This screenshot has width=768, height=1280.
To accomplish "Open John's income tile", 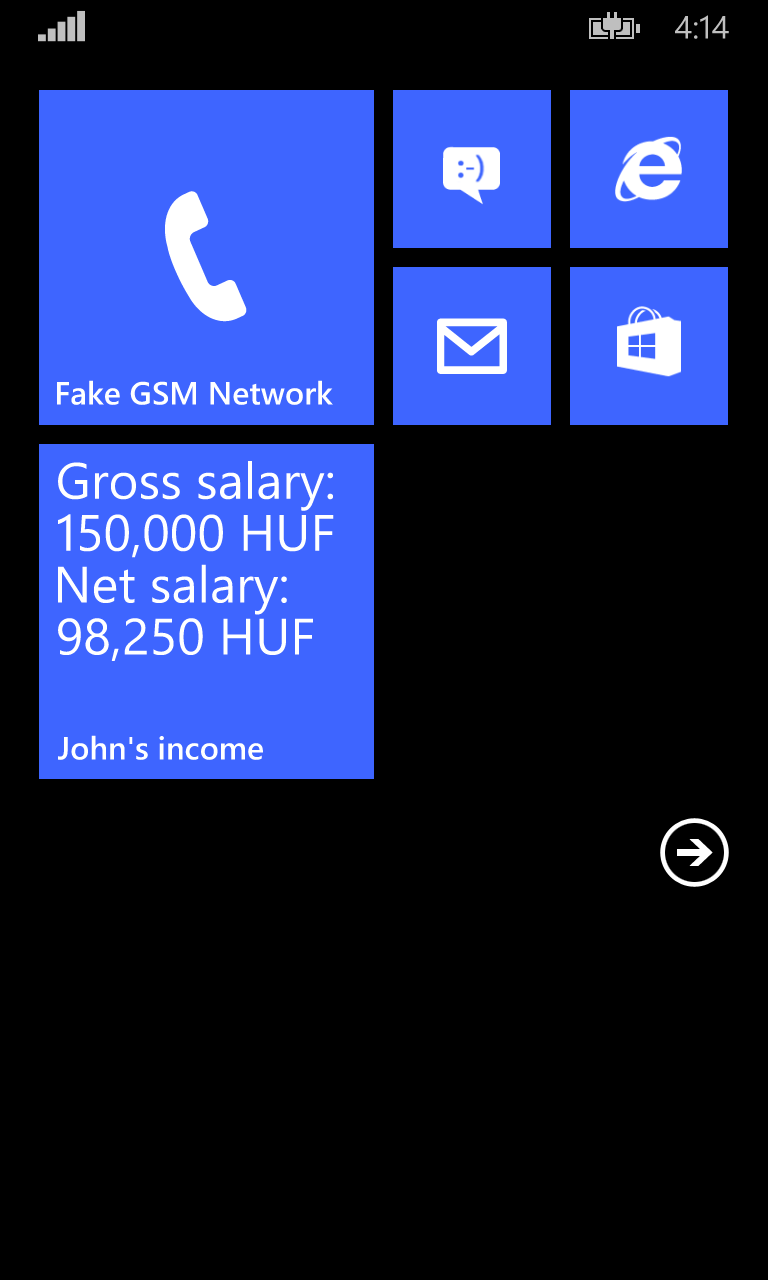I will 206,611.
